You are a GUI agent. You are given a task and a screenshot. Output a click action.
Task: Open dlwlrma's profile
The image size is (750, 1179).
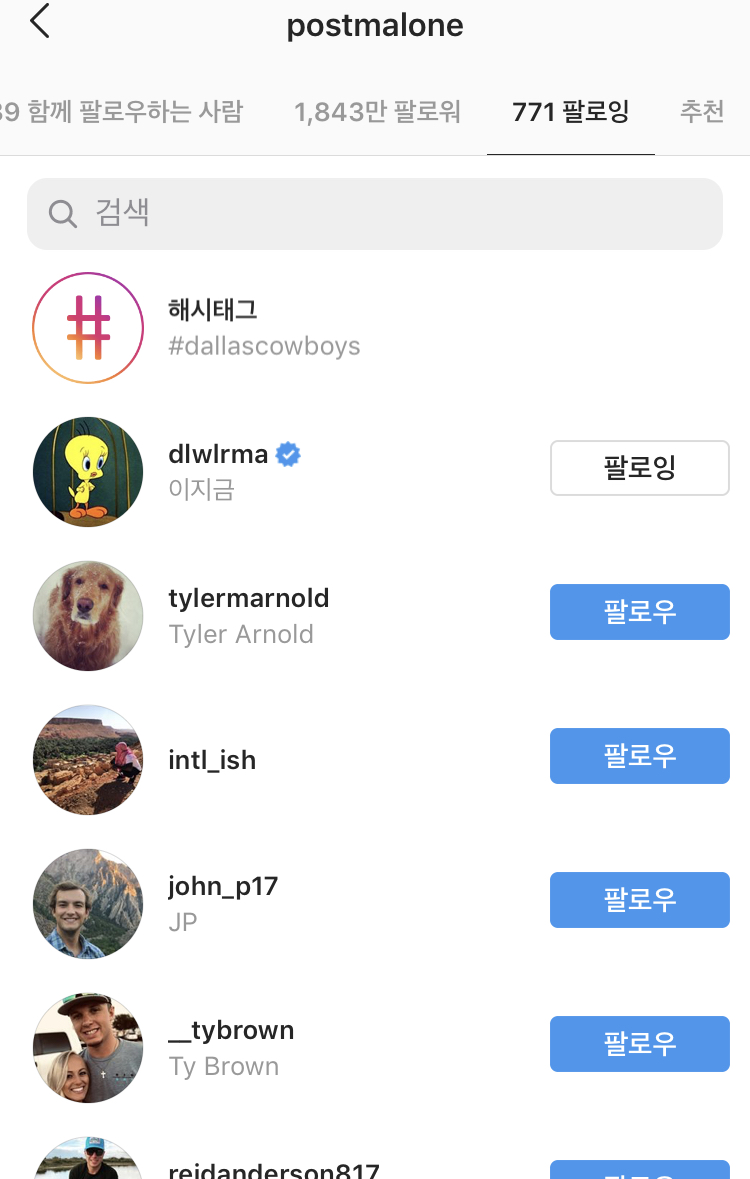tap(218, 455)
